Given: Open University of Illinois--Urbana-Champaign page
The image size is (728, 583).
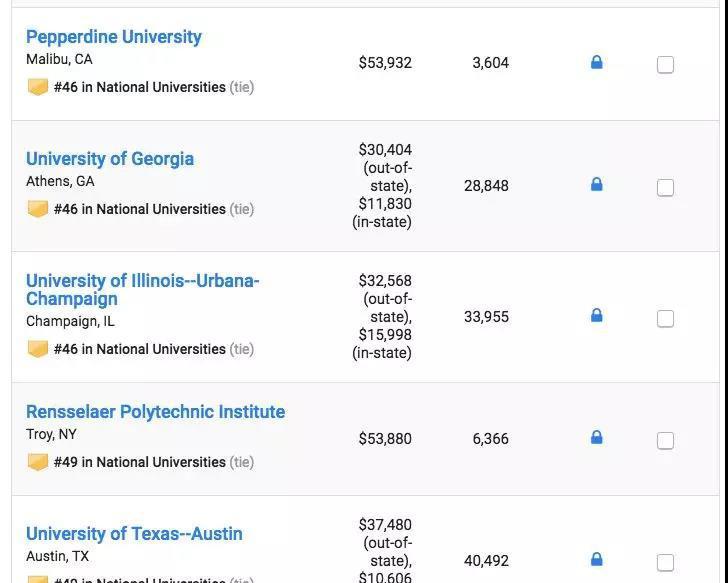Looking at the screenshot, I should coord(142,290).
